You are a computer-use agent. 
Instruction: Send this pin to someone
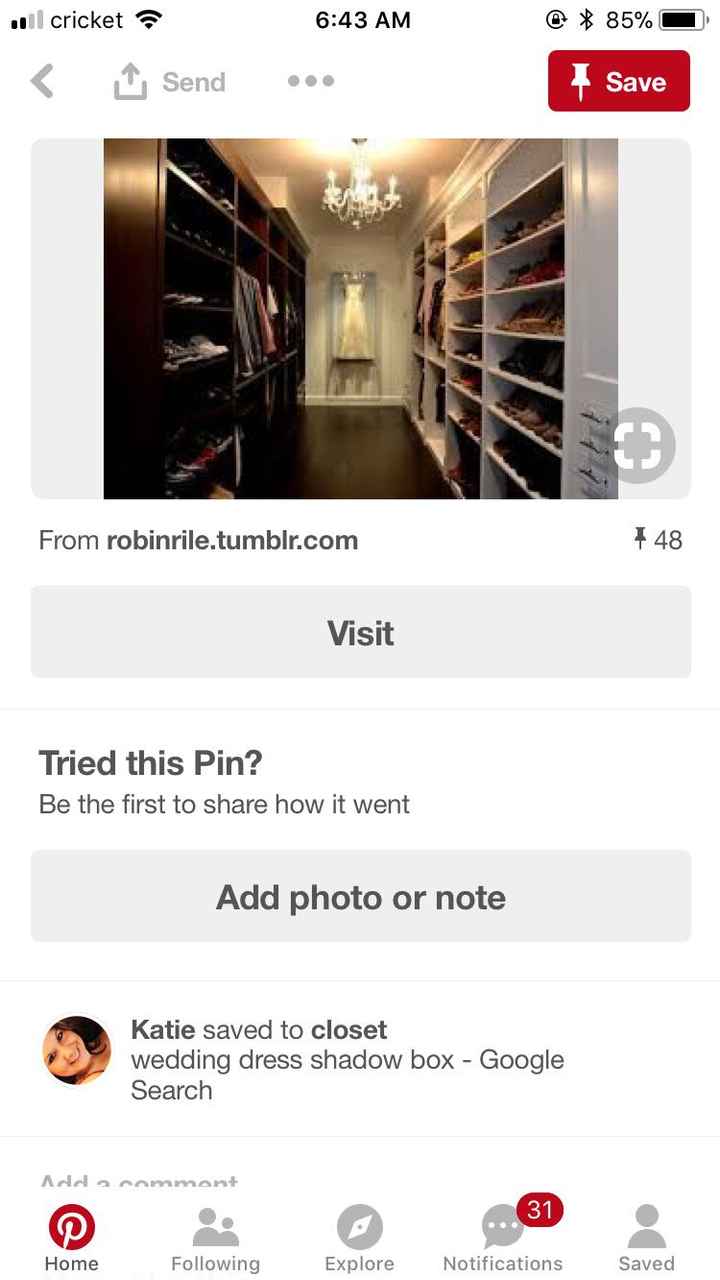(x=170, y=82)
